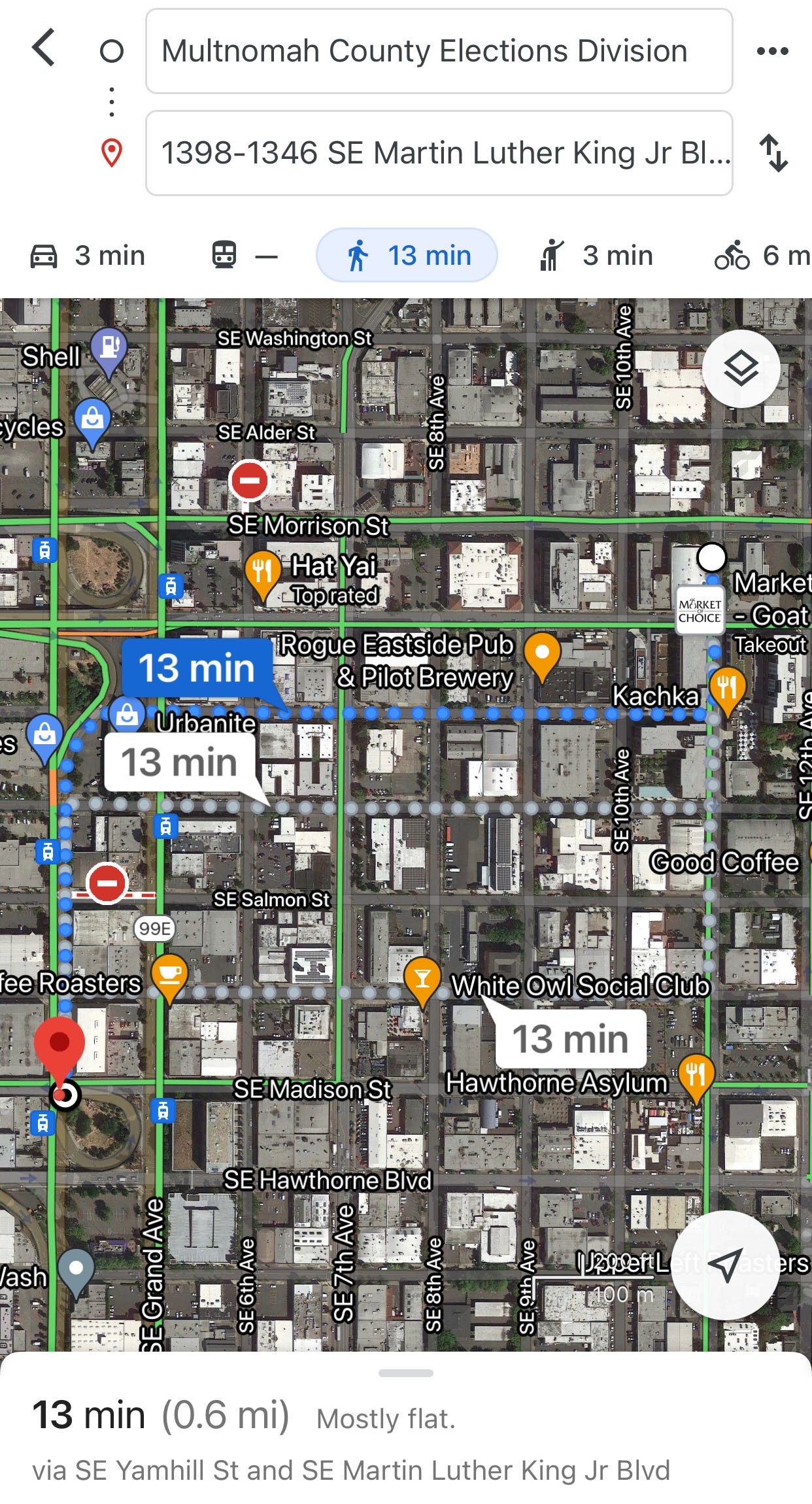Center map on my location
This screenshot has height=1504, width=812.
(x=725, y=1265)
